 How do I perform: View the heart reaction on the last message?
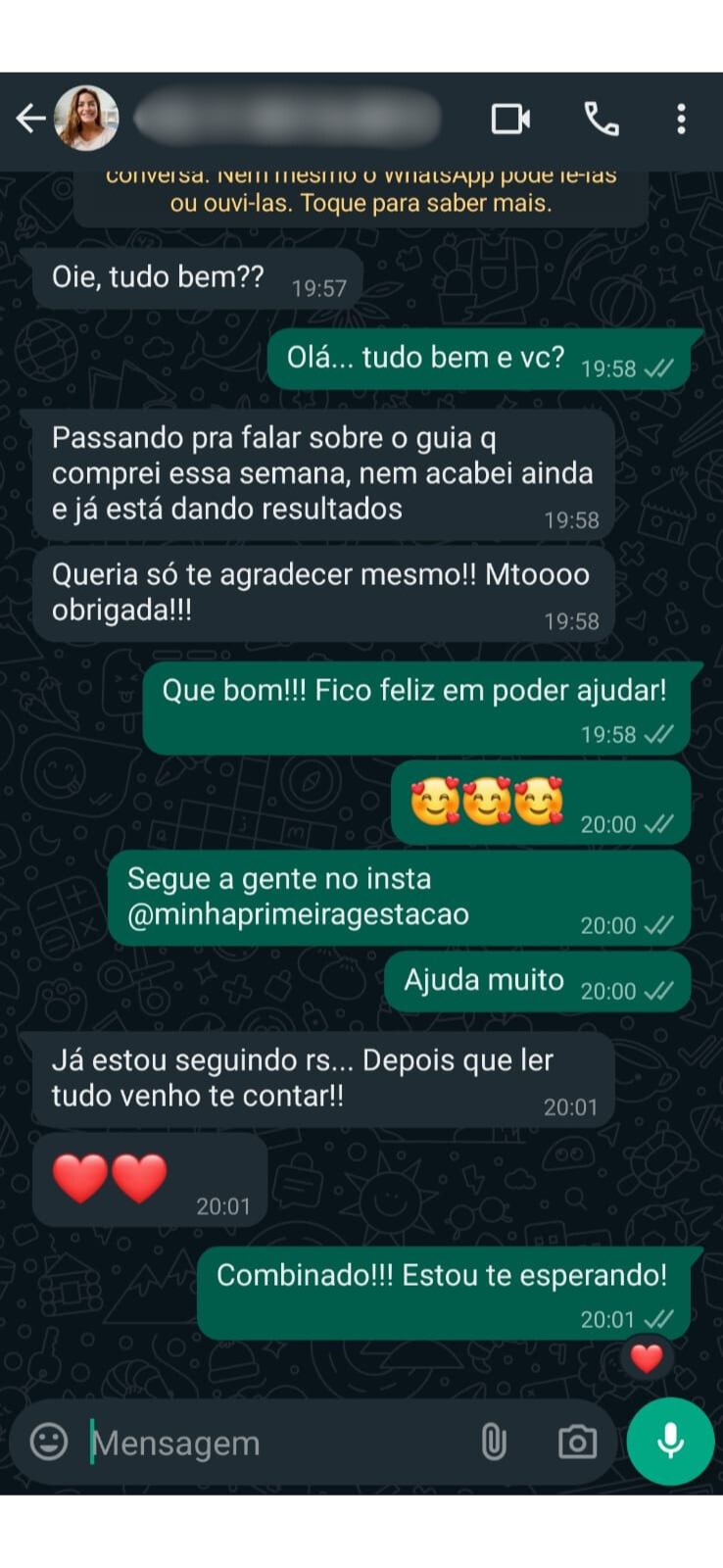[647, 1358]
